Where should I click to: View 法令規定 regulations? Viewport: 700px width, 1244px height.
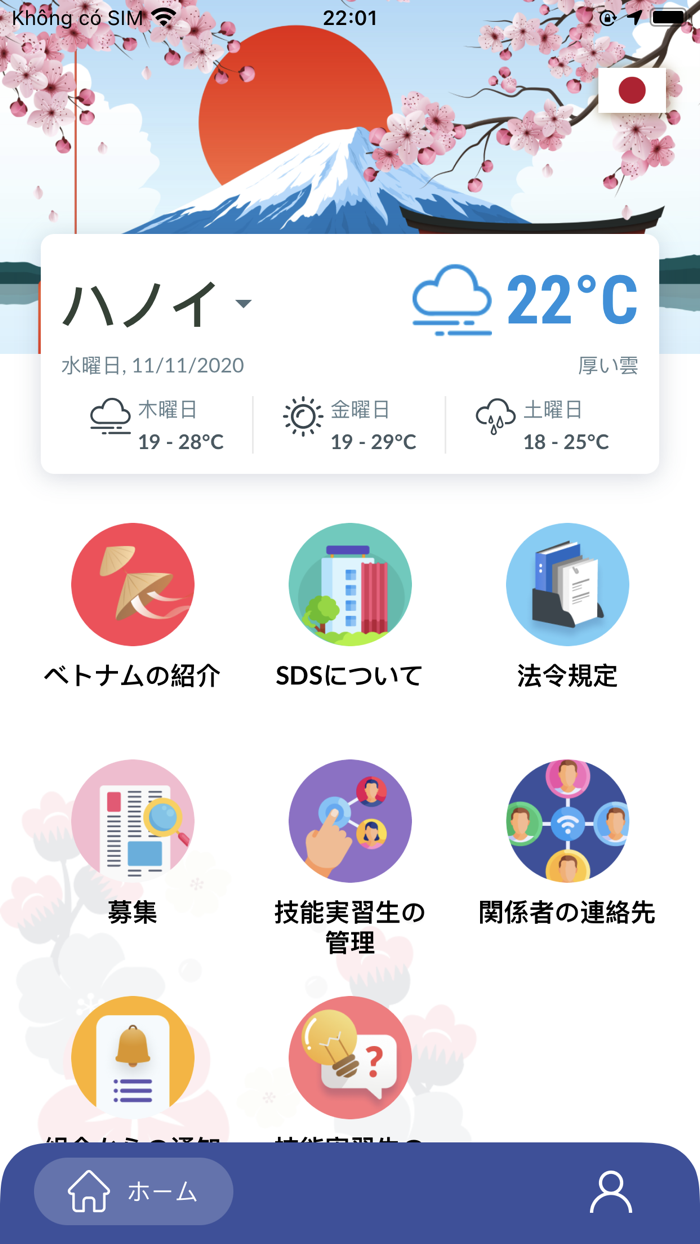[x=567, y=585]
